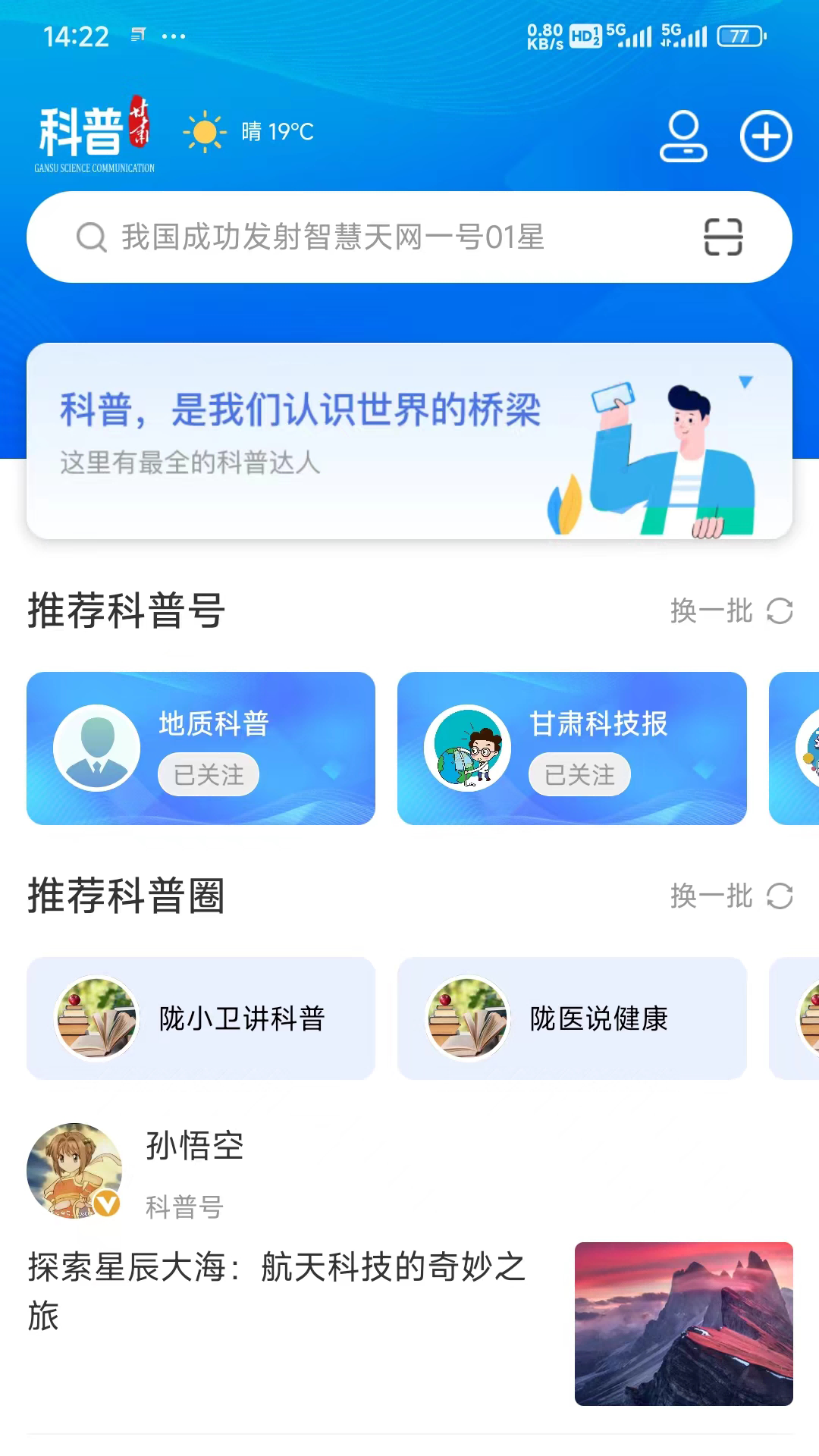Open the mountain photo thumbnail in 孙悟空's post
819x1456 pixels.
[683, 1323]
